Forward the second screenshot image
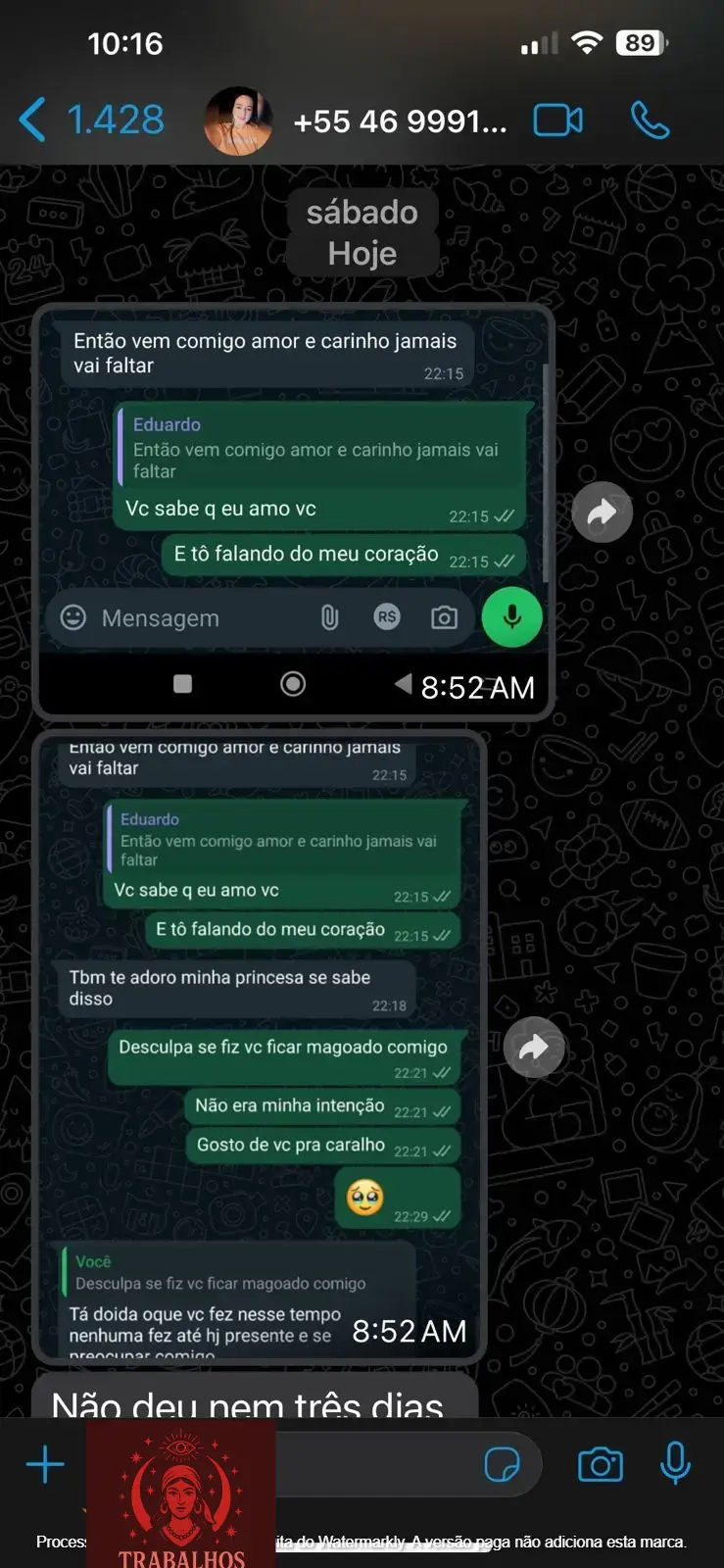This screenshot has width=724, height=1568. pyautogui.click(x=533, y=1048)
